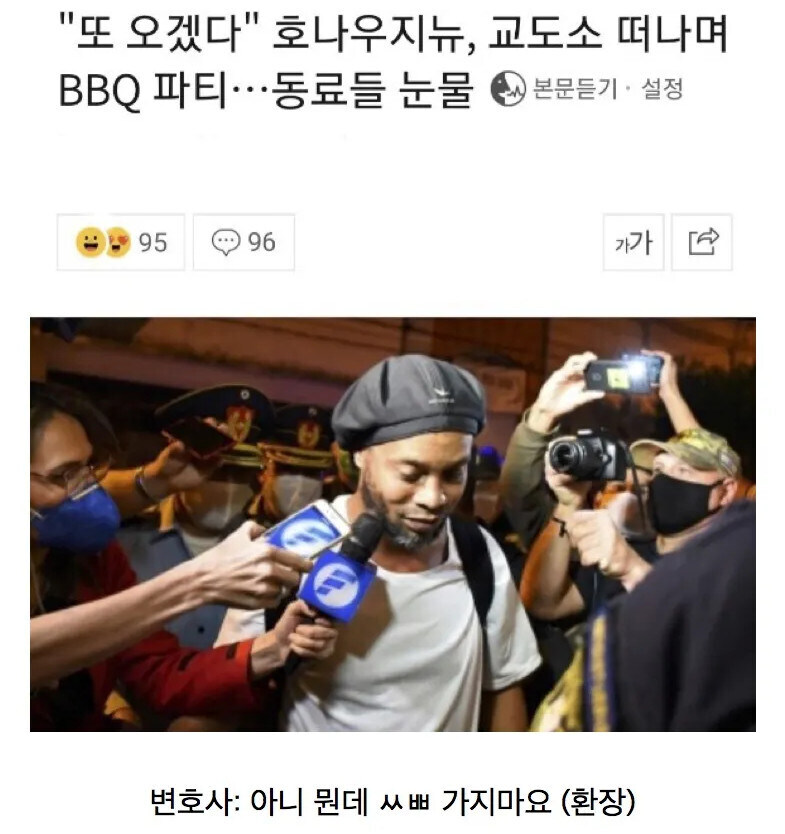
Task: Open the 설정 listening settings
Action: tap(661, 90)
